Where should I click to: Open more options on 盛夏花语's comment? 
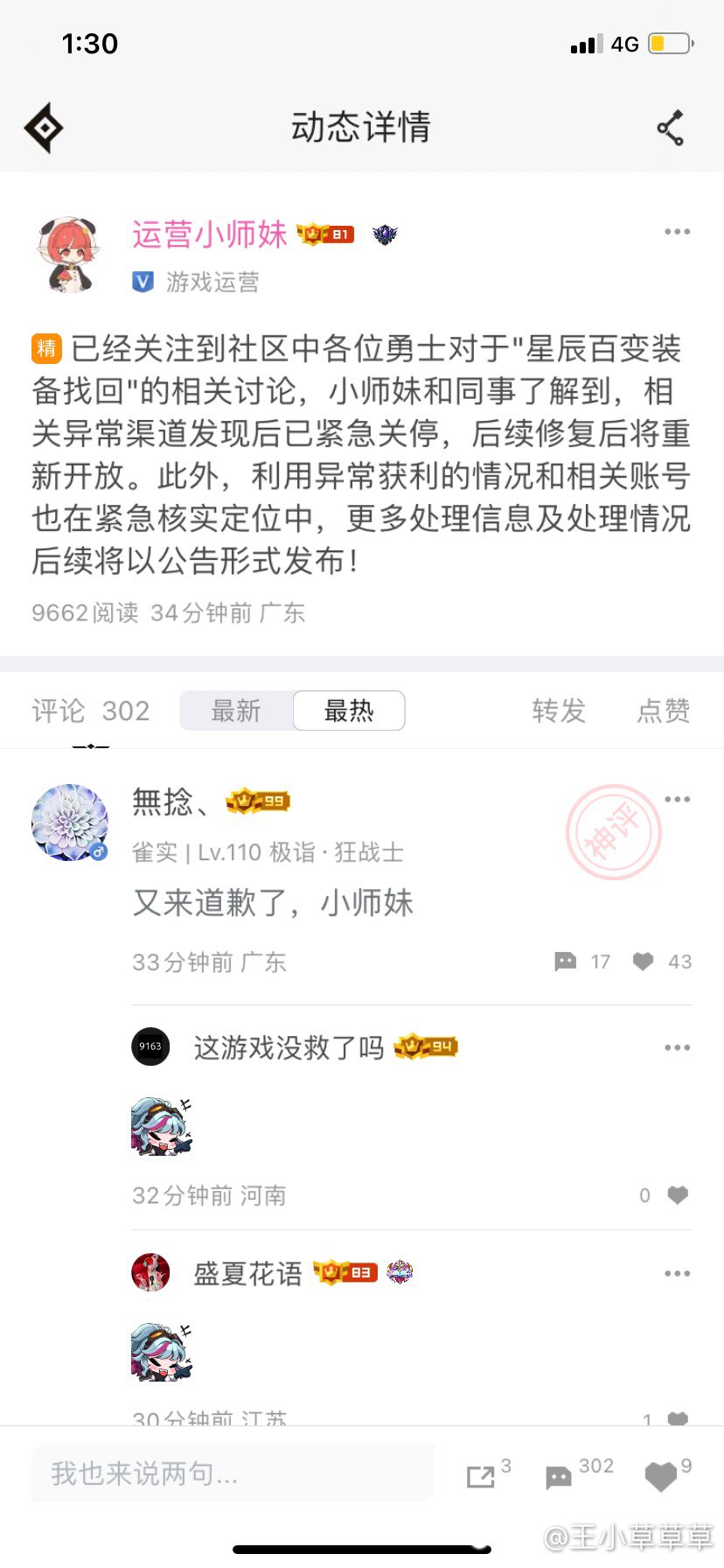(x=678, y=1273)
